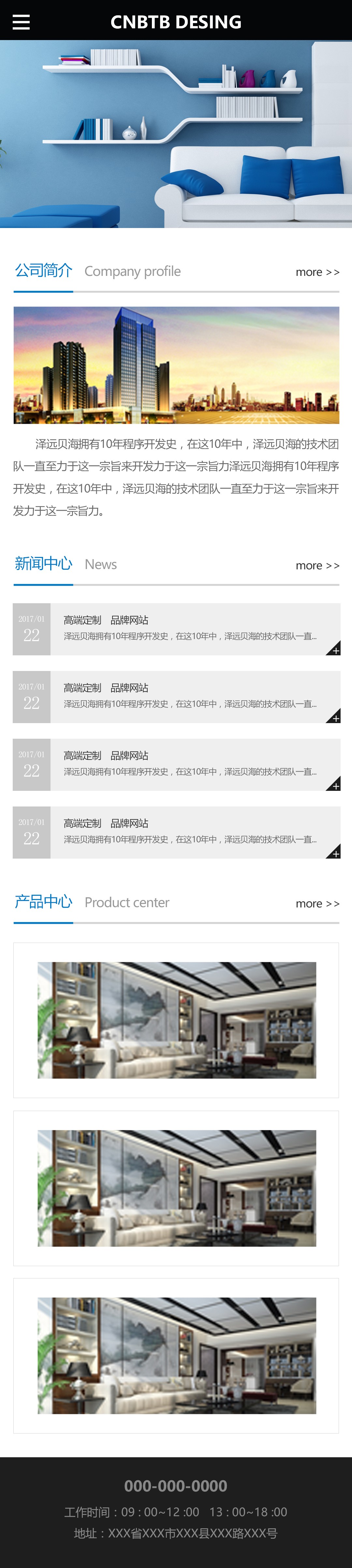Screen dimensions: 352x1568
Task: Open the hamburger navigation menu
Action: coord(21,22)
